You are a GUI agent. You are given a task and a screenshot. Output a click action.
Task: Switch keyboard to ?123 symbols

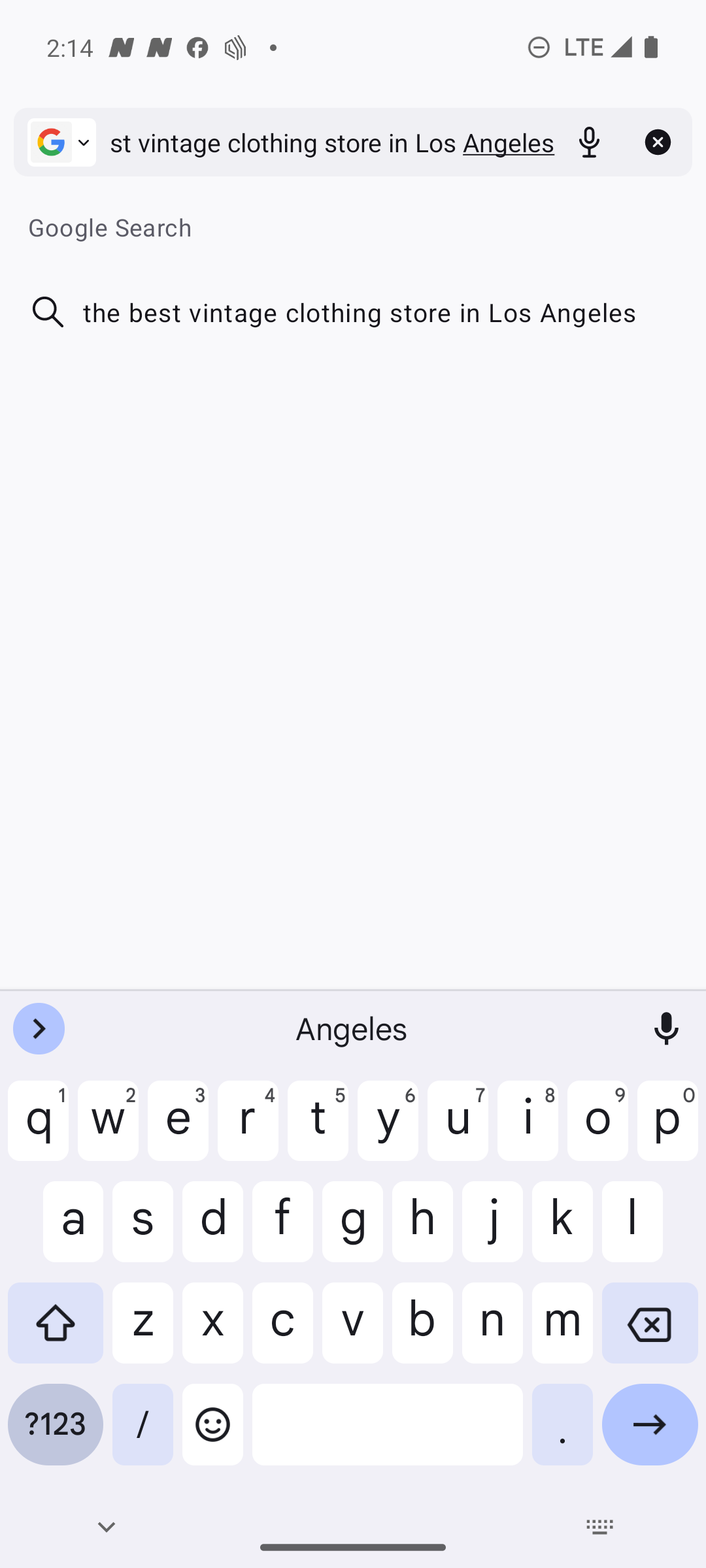pyautogui.click(x=56, y=1424)
